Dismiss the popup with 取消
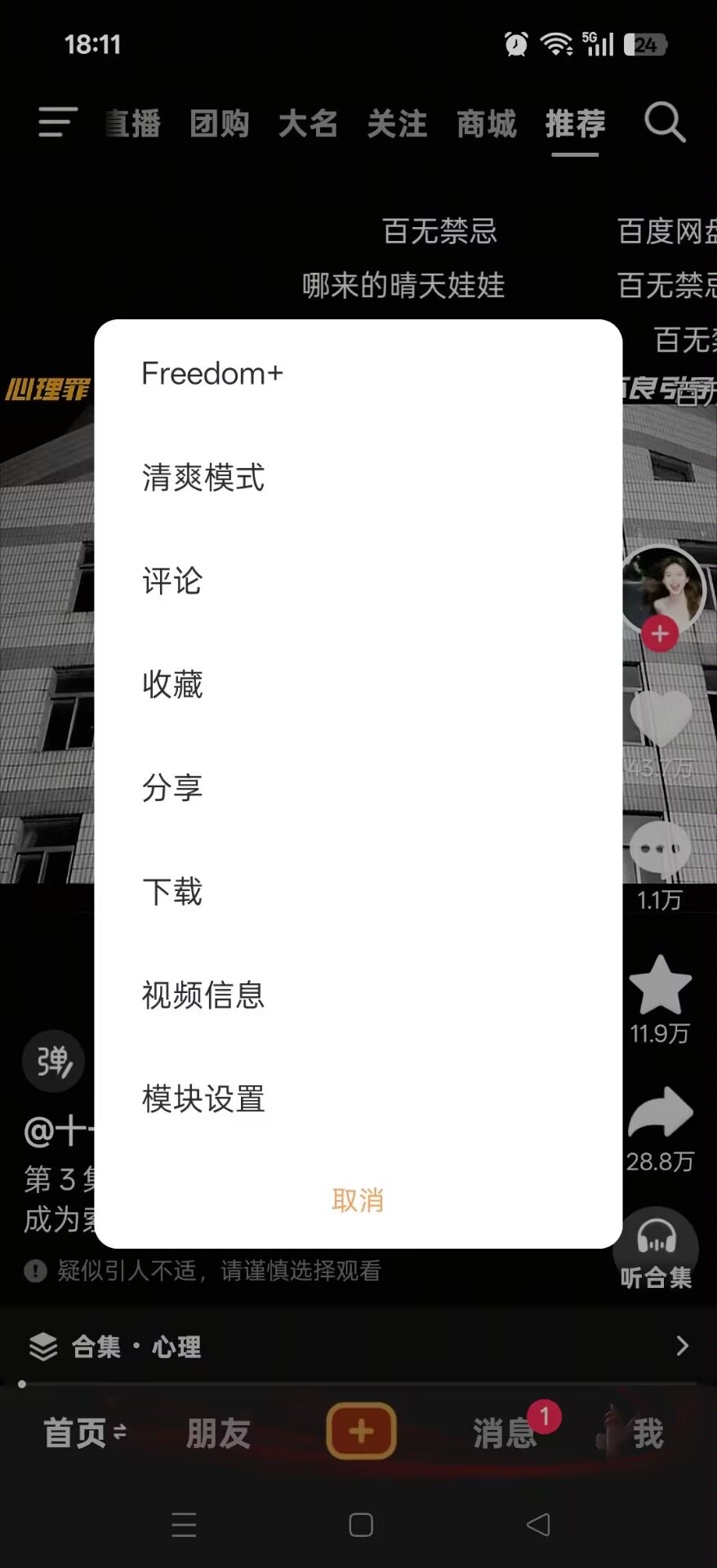The width and height of the screenshot is (717, 1568). (359, 1200)
